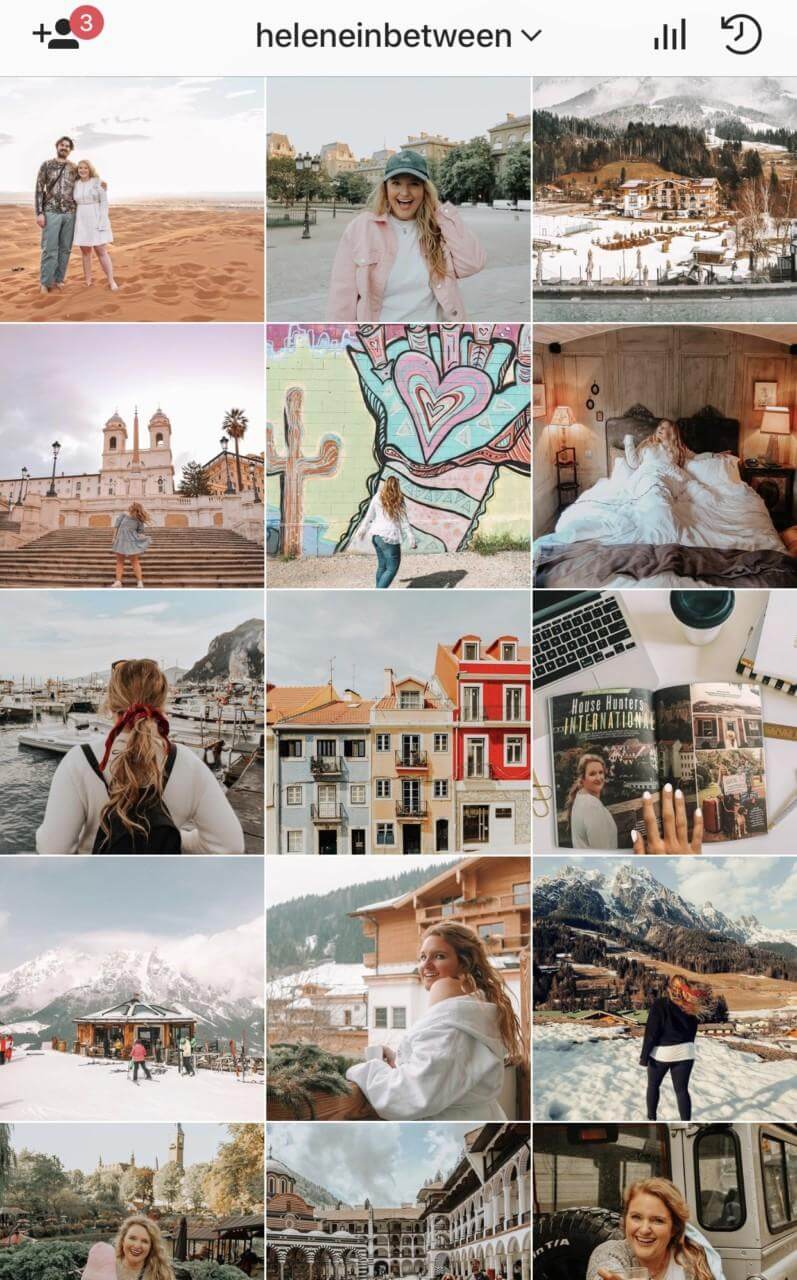Open the insights bar chart icon

pyautogui.click(x=669, y=36)
